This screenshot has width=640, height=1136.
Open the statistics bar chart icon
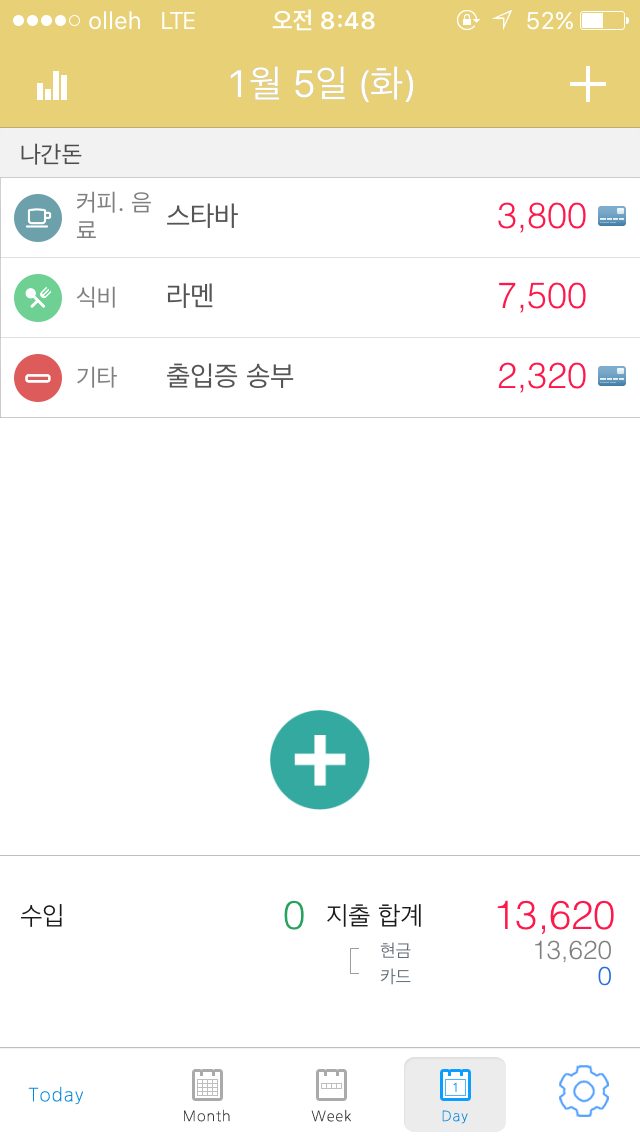pos(52,86)
